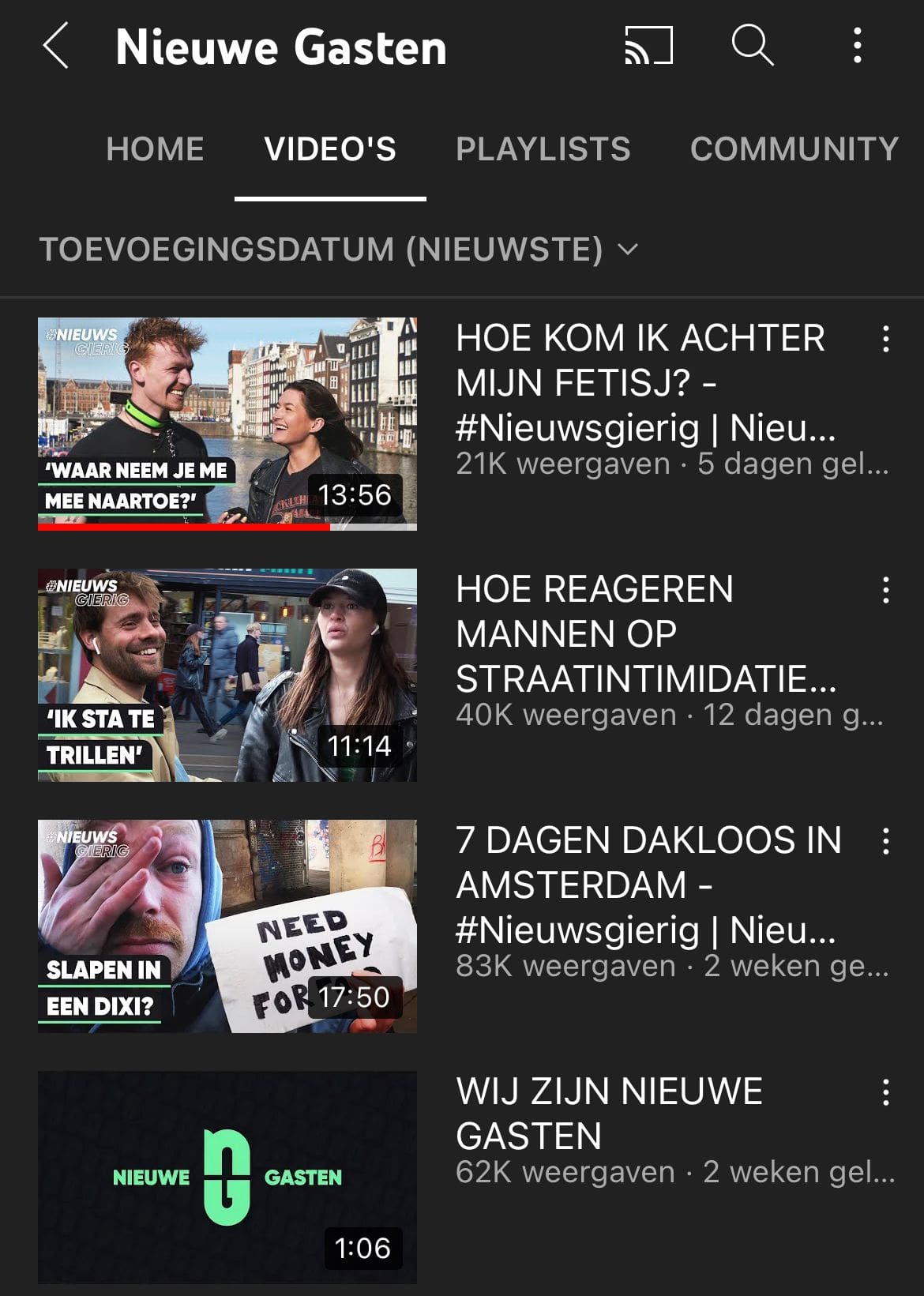
Task: Search within the channel
Action: click(x=752, y=45)
